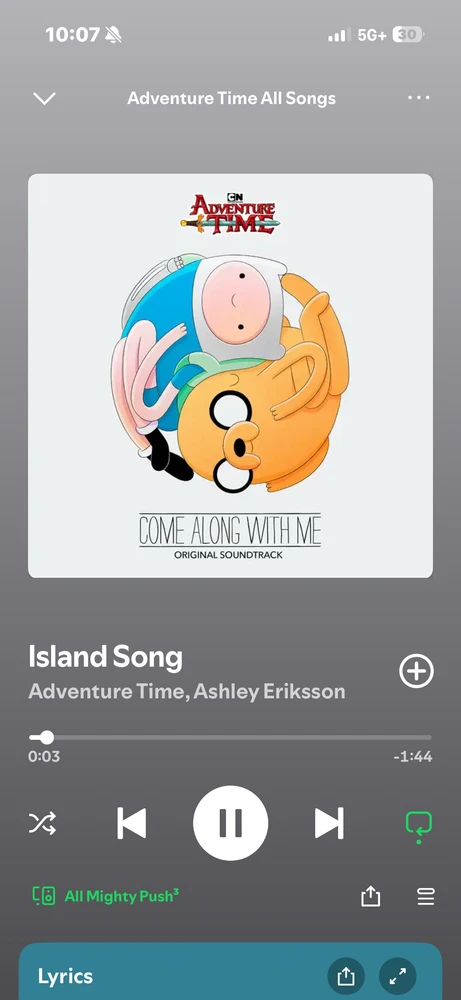Tap the song progress bar

point(230,738)
